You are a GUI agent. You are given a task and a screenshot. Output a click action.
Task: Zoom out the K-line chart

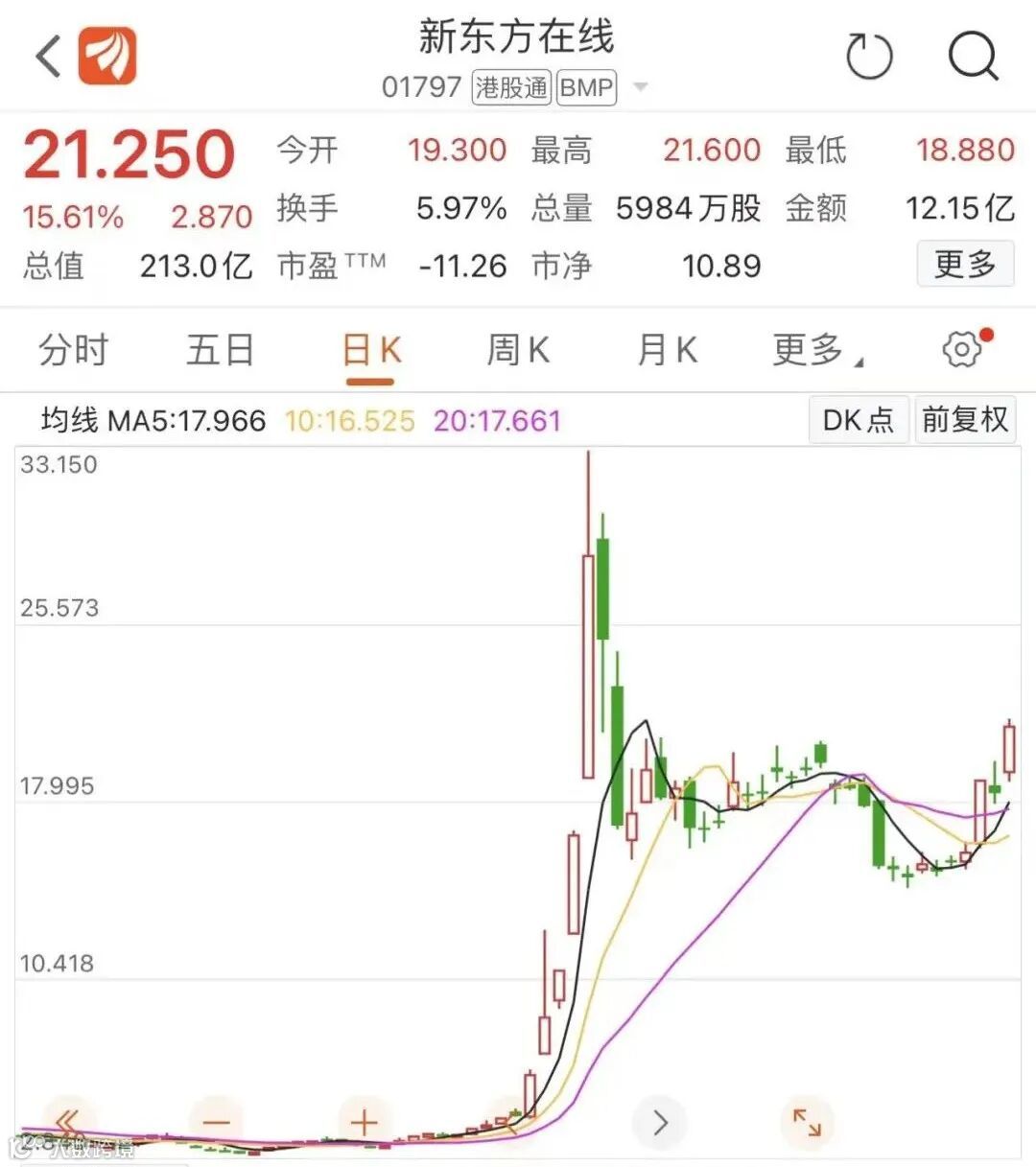[217, 1122]
